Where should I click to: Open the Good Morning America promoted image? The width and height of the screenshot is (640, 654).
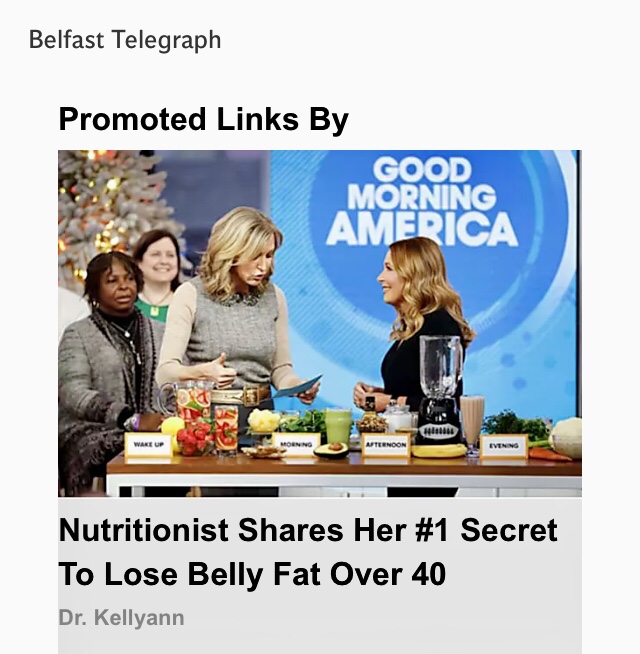[319, 323]
